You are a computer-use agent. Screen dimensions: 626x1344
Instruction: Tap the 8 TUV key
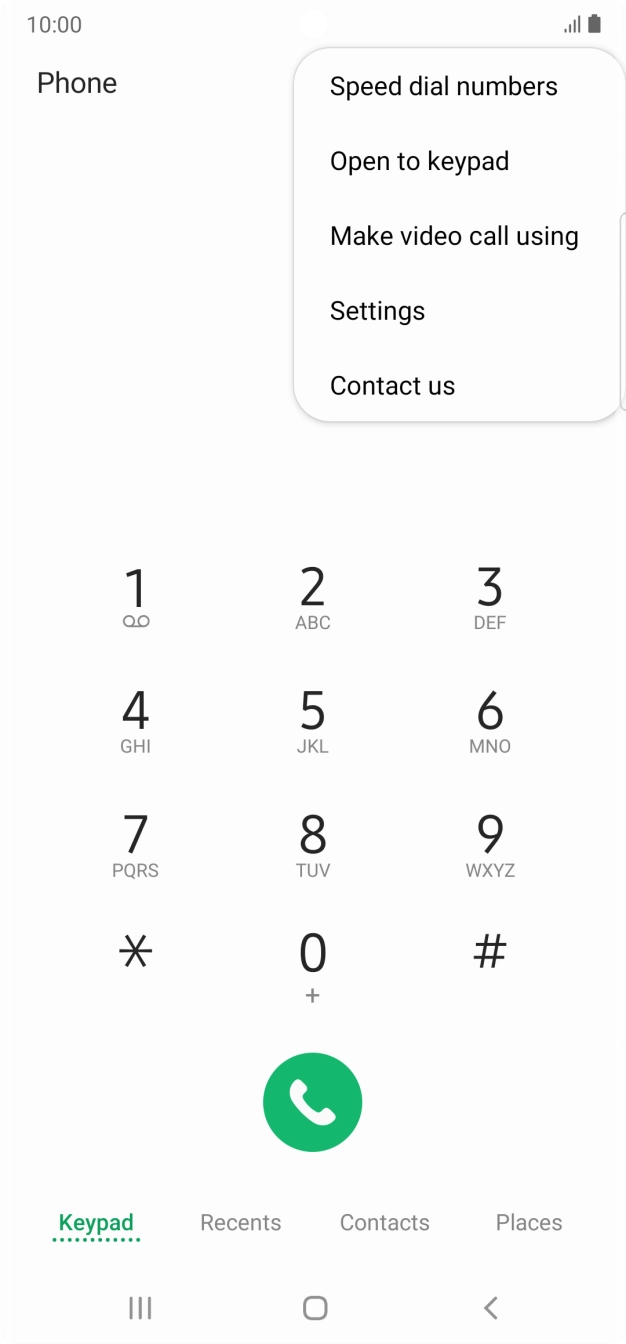312,845
